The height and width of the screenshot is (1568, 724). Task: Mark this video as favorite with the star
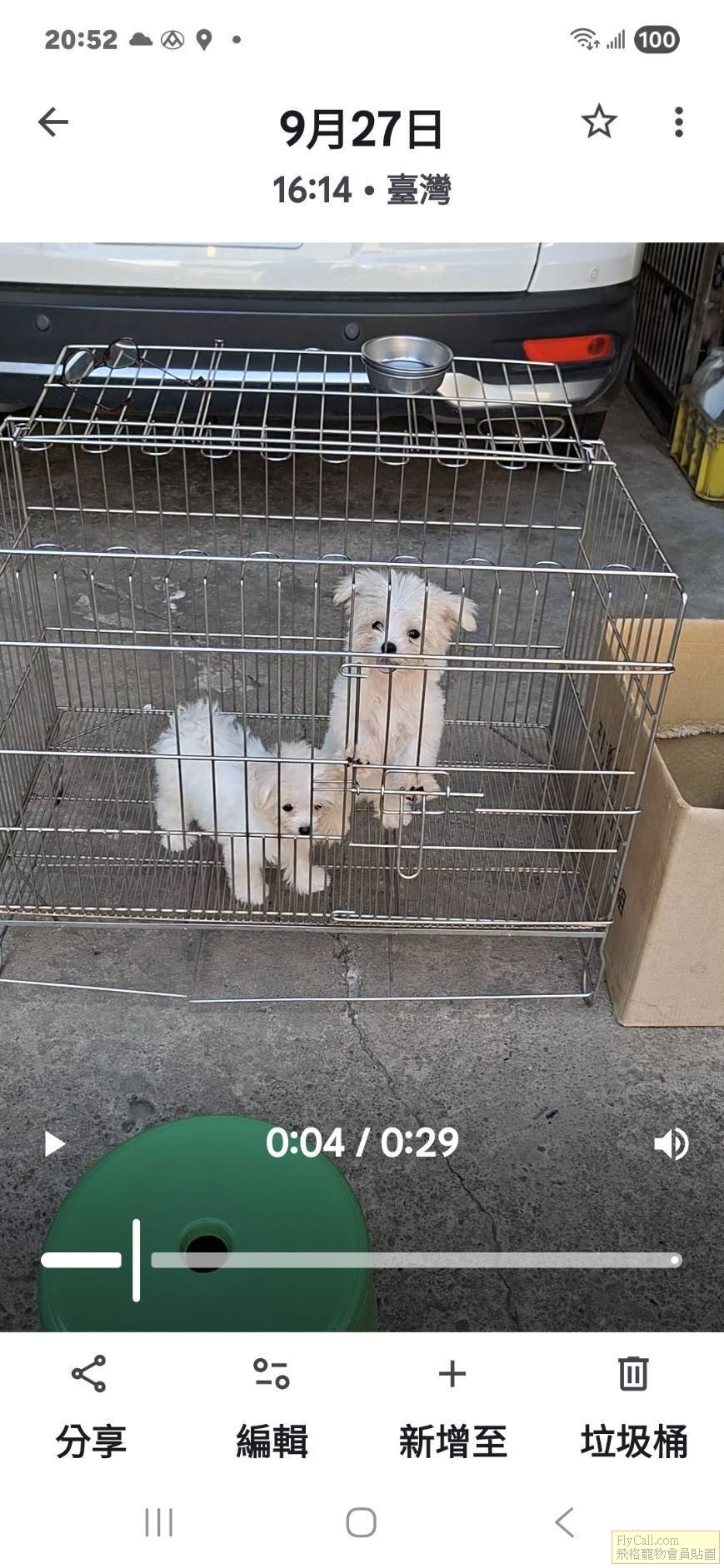598,122
